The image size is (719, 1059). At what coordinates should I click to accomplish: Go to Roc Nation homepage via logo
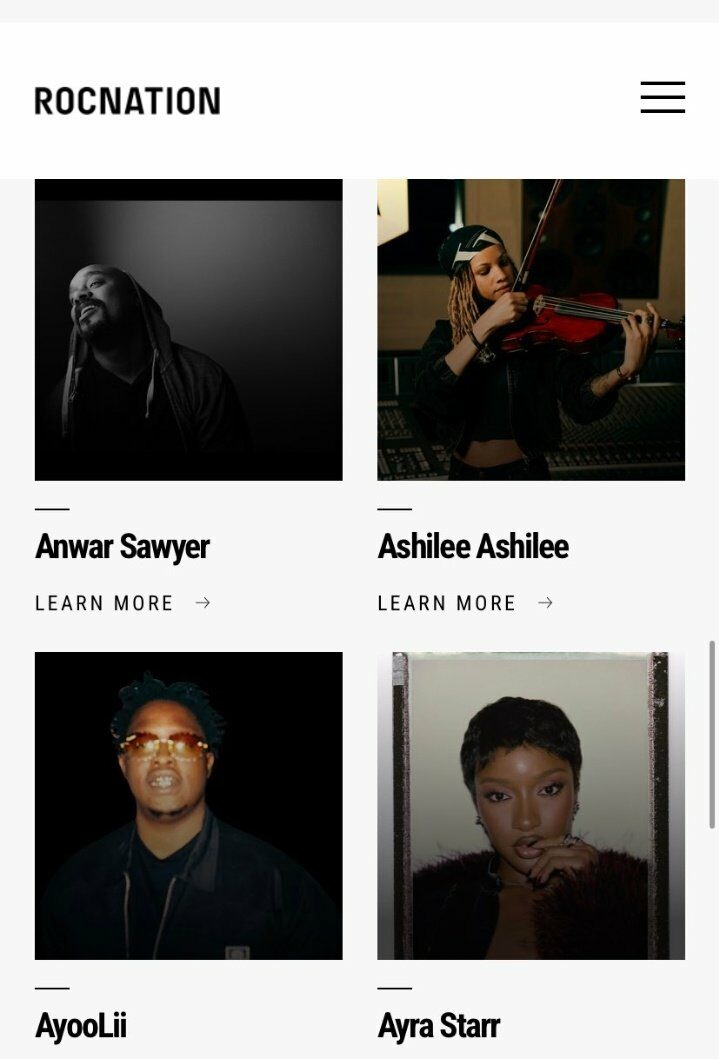coord(127,101)
